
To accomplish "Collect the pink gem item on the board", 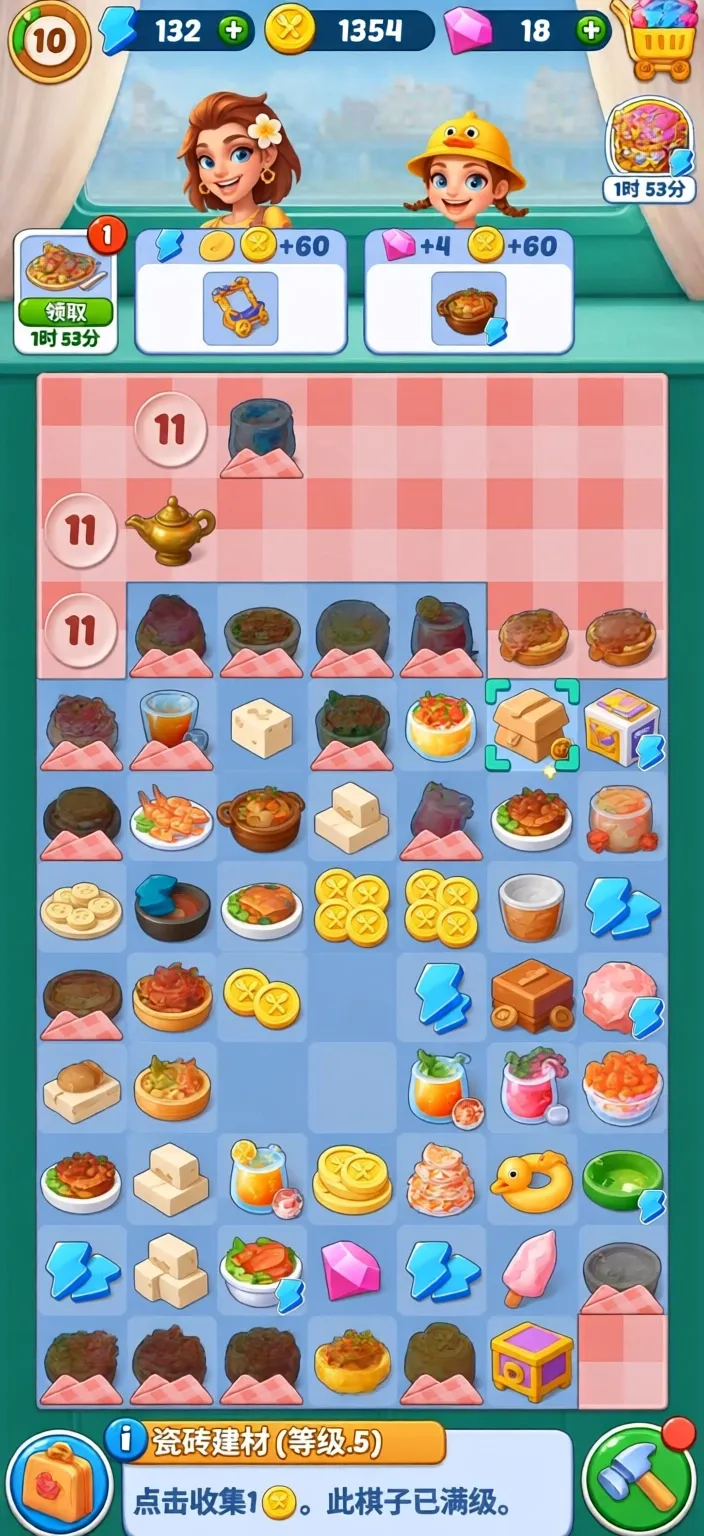I will pyautogui.click(x=351, y=1270).
